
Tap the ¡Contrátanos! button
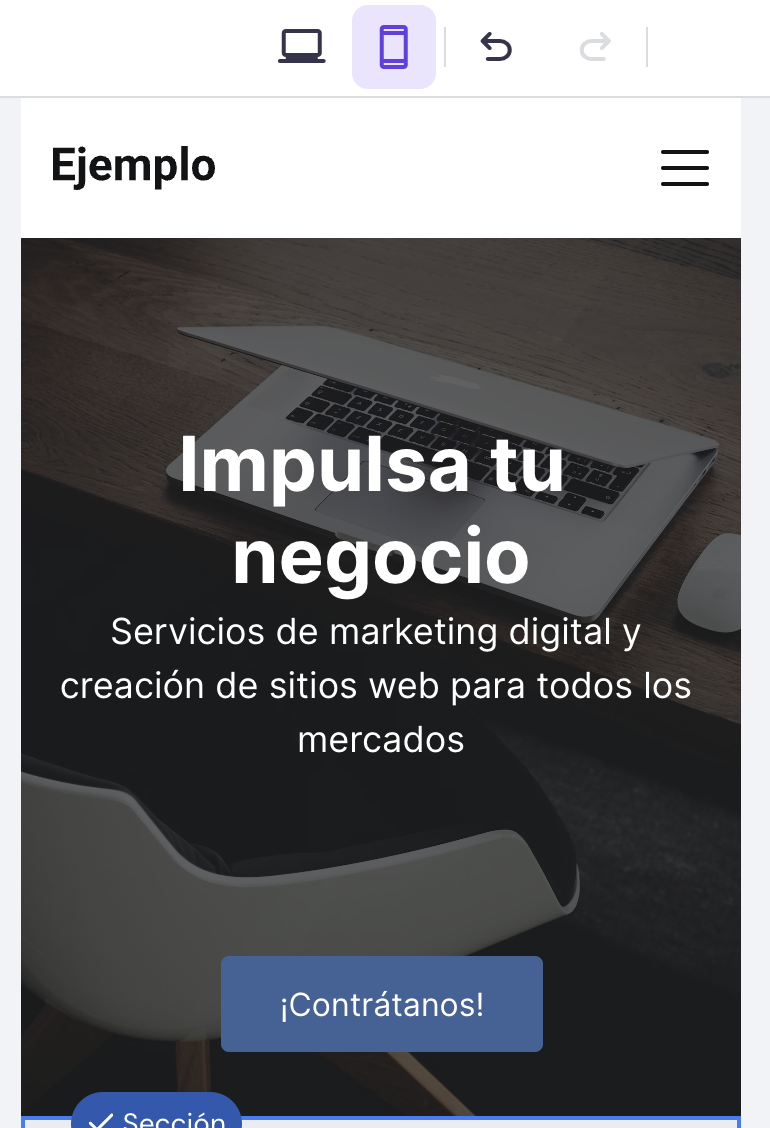[381, 1004]
